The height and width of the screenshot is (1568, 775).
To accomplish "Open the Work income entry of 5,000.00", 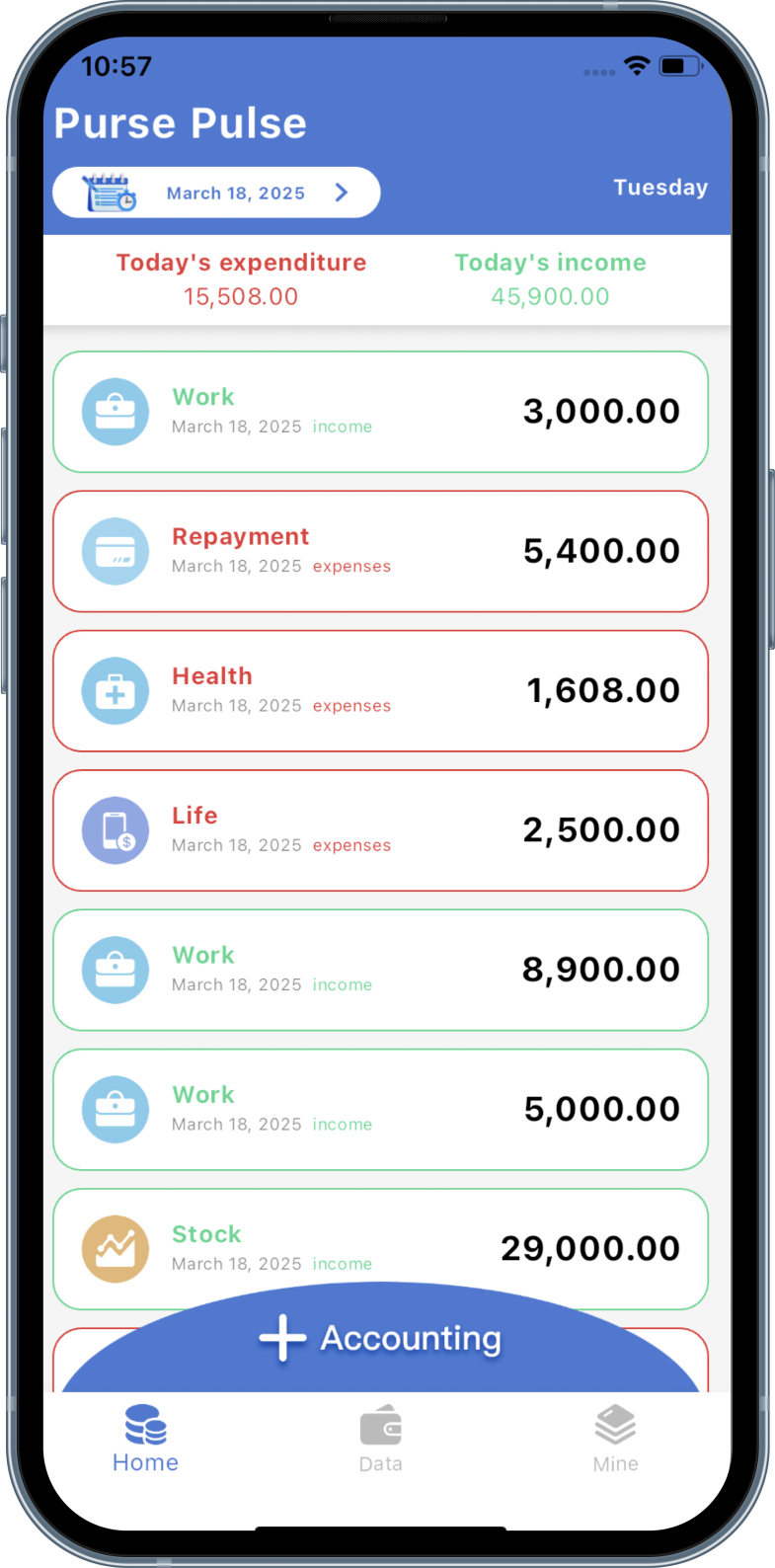I will pyautogui.click(x=380, y=1109).
